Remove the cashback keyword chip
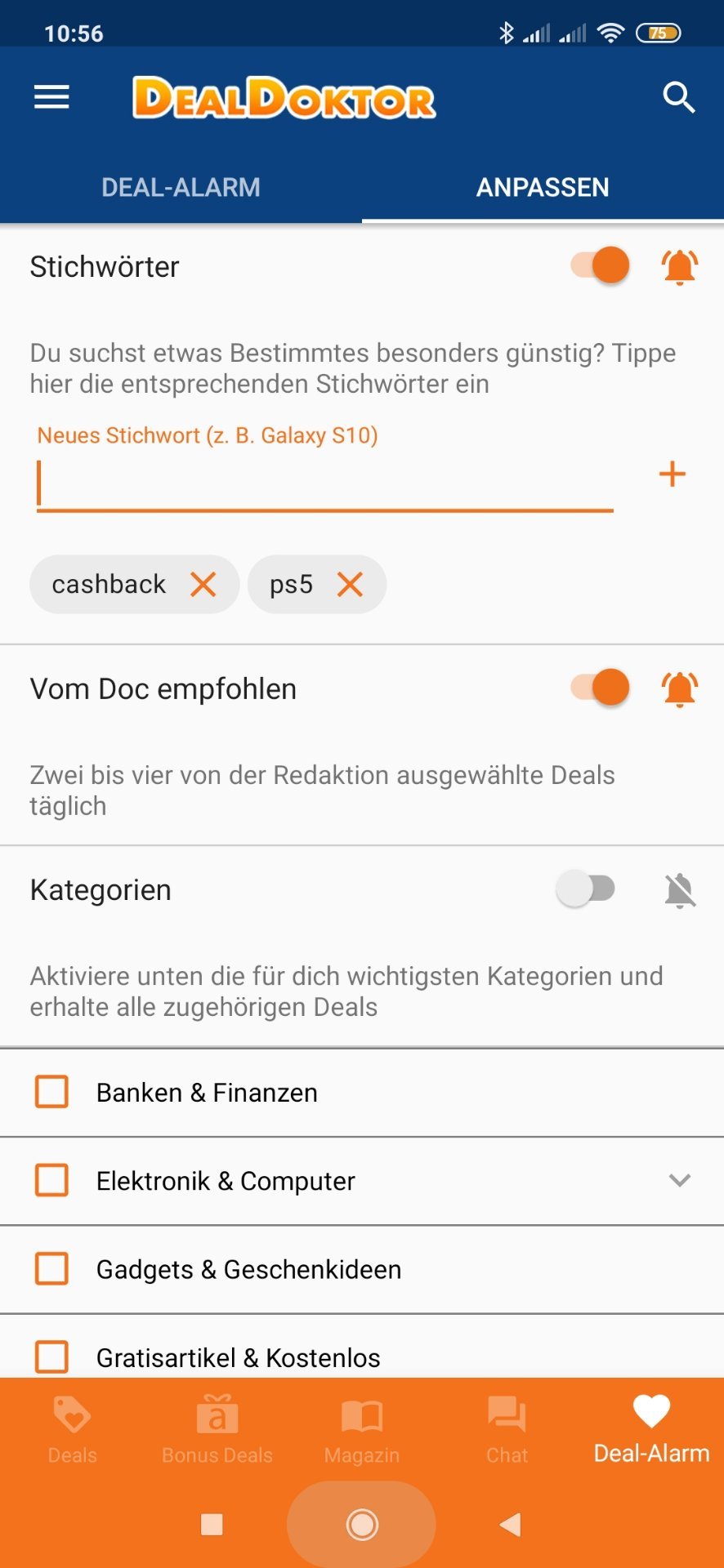The height and width of the screenshot is (1568, 724). point(203,584)
